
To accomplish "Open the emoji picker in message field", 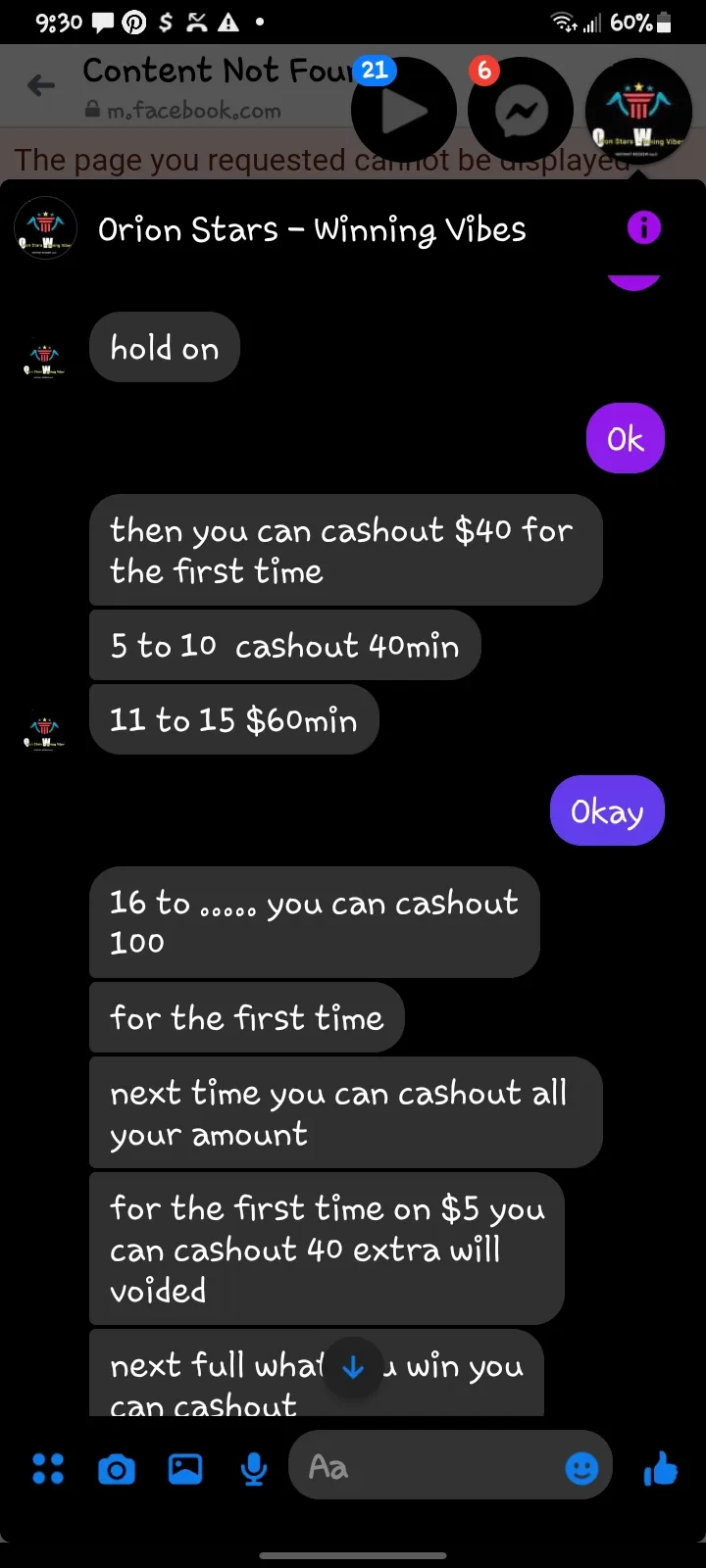I will [582, 1468].
